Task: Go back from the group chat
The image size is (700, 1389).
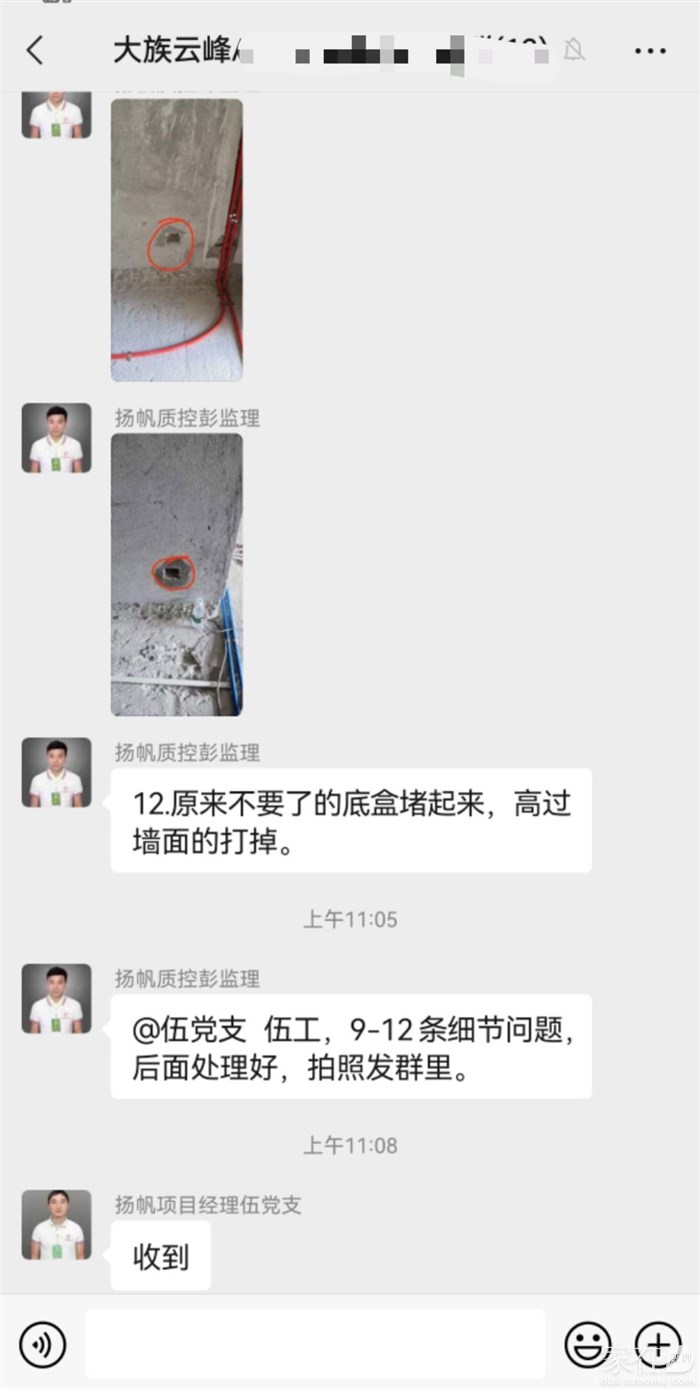Action: point(35,50)
